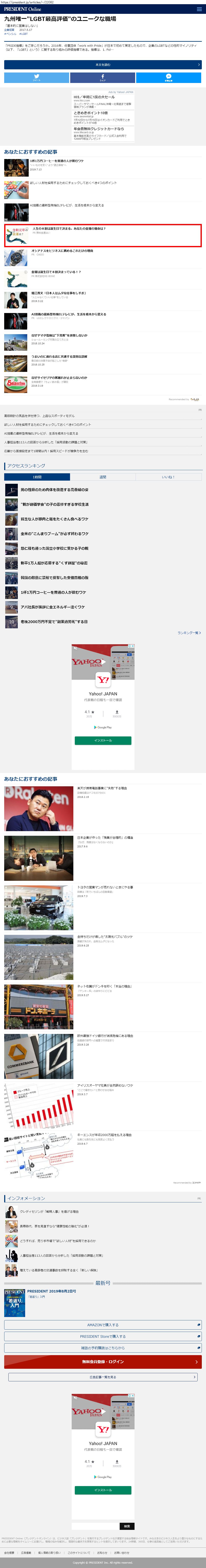Tap the 本文を読む button

(x=102, y=65)
